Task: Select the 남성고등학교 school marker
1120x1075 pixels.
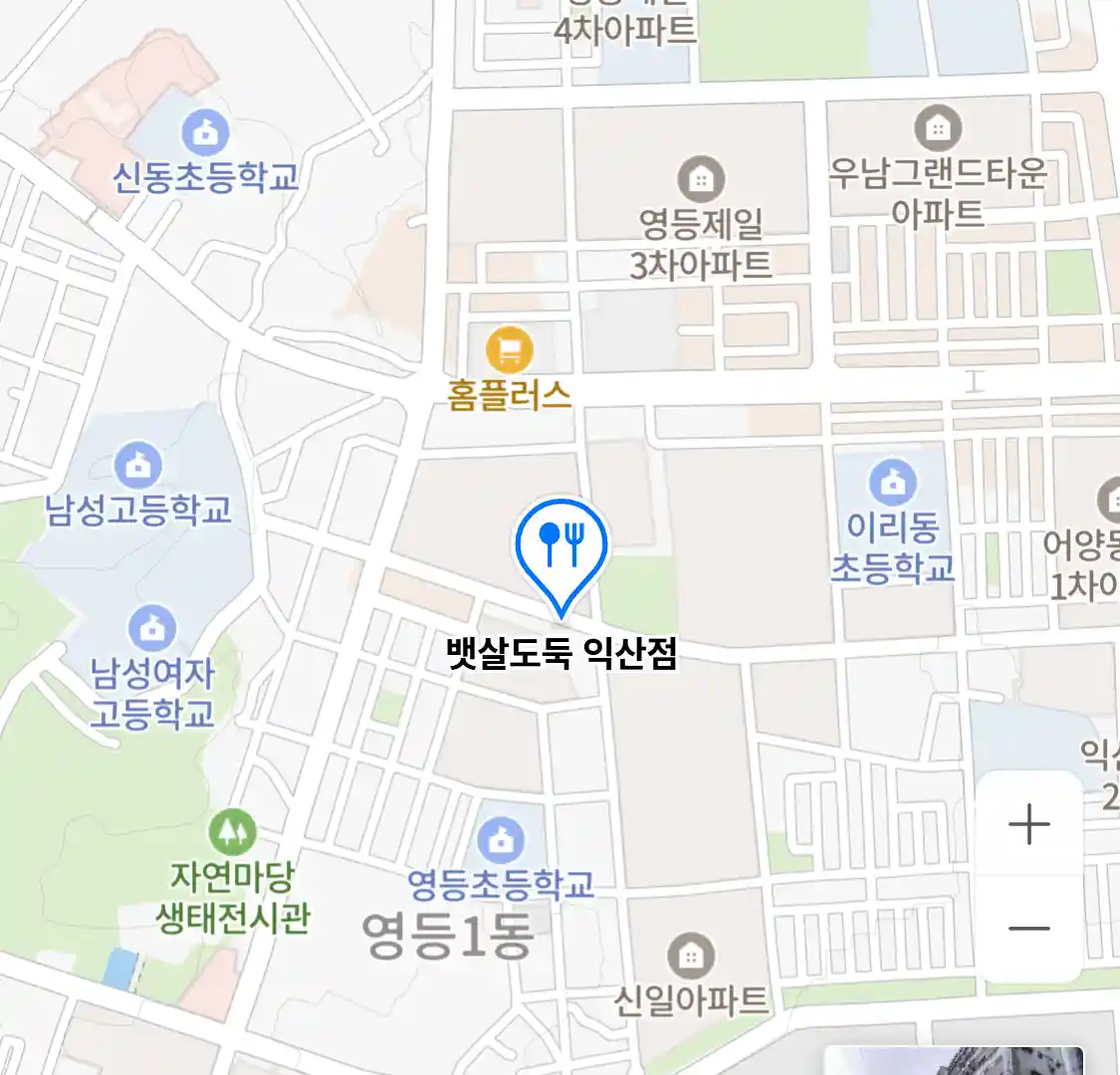Action: click(x=138, y=465)
